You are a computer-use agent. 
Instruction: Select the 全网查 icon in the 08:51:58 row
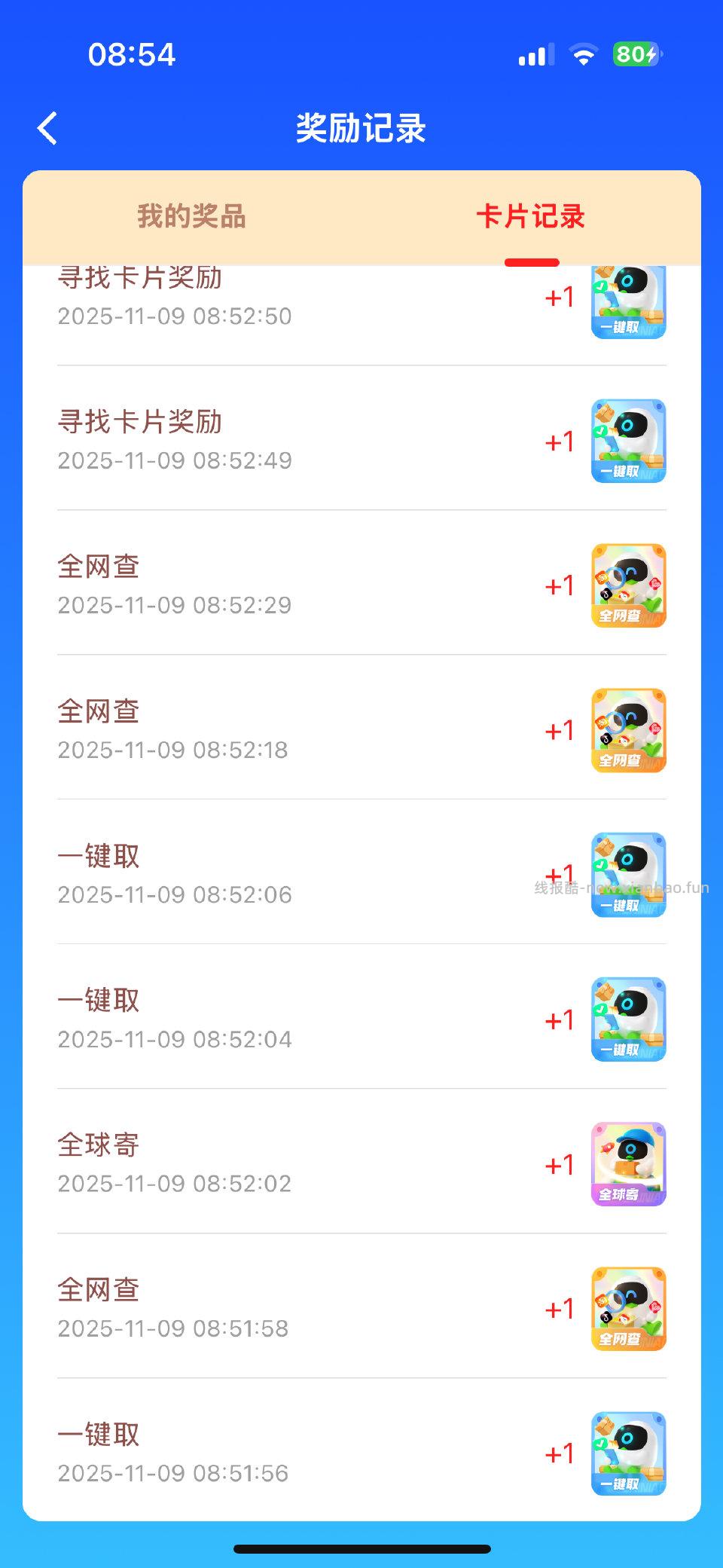pyautogui.click(x=628, y=1310)
